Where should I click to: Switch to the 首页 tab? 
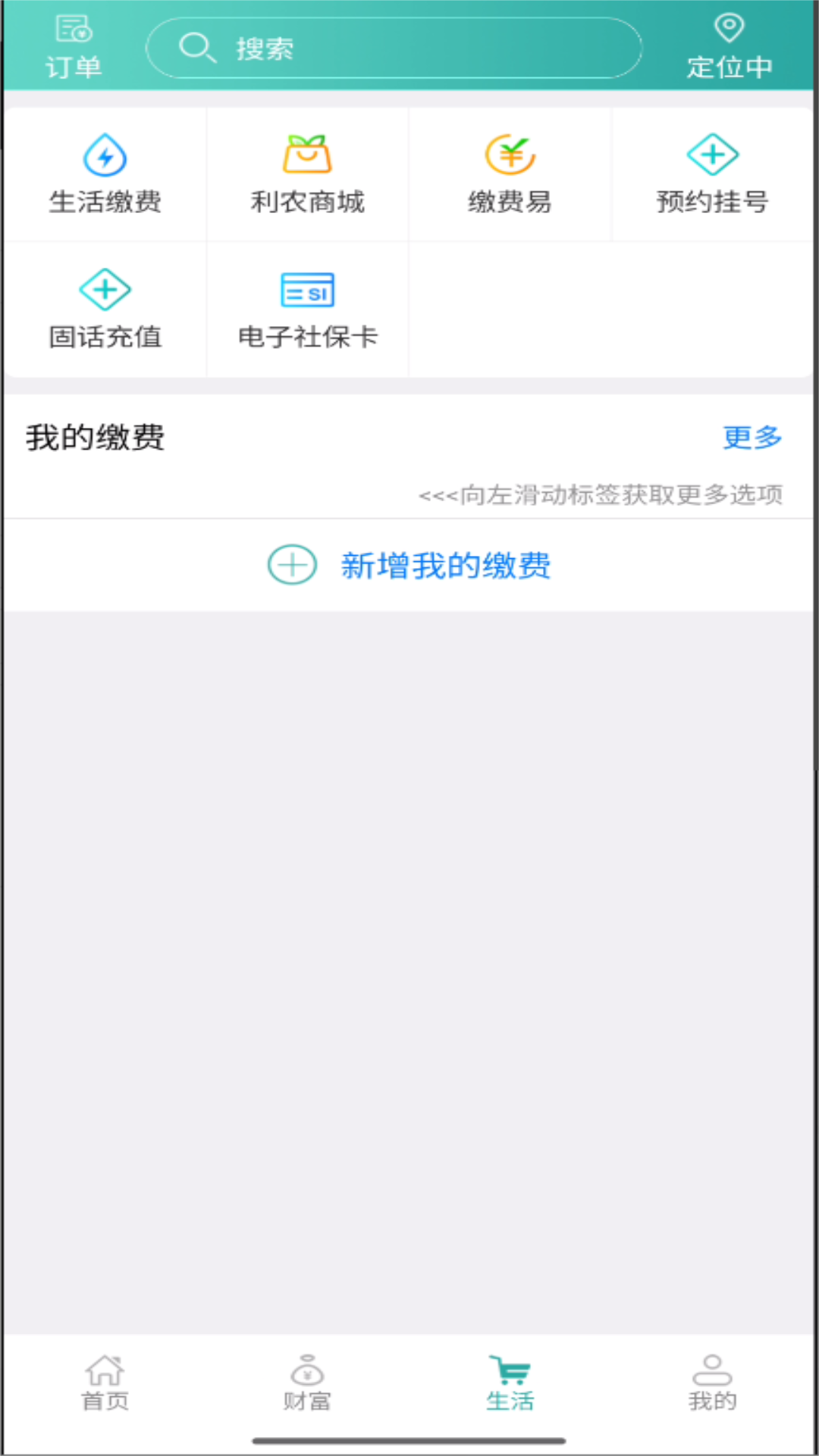click(x=105, y=1383)
